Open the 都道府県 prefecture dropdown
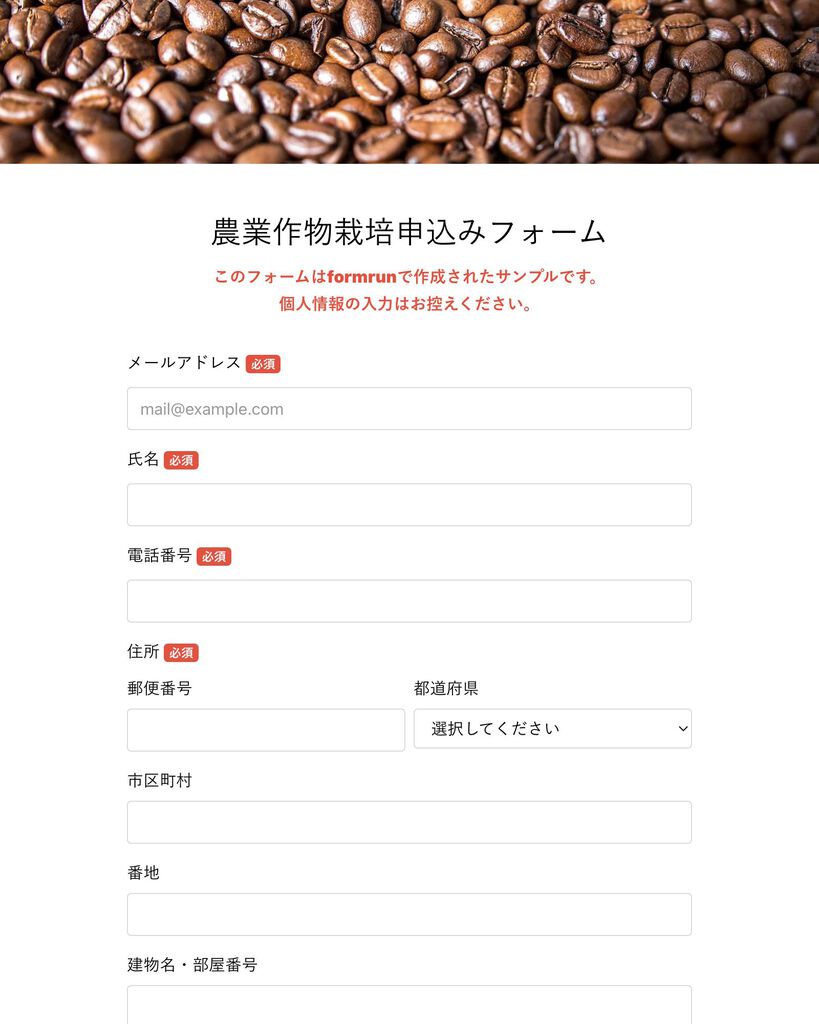 (x=552, y=729)
